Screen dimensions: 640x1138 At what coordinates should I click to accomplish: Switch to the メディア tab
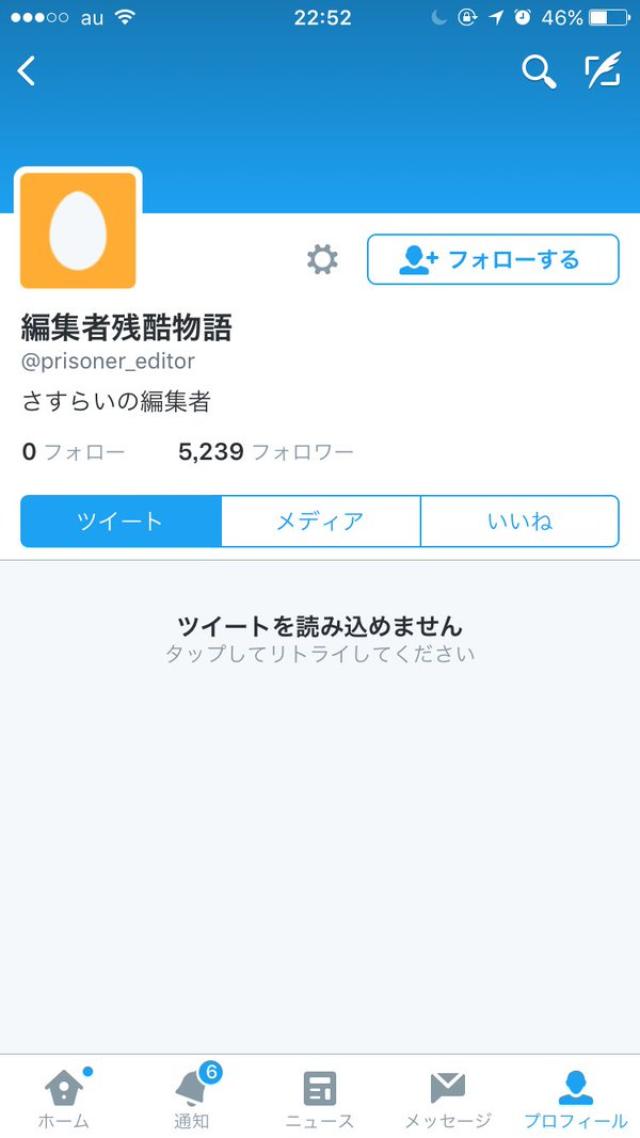pos(320,521)
